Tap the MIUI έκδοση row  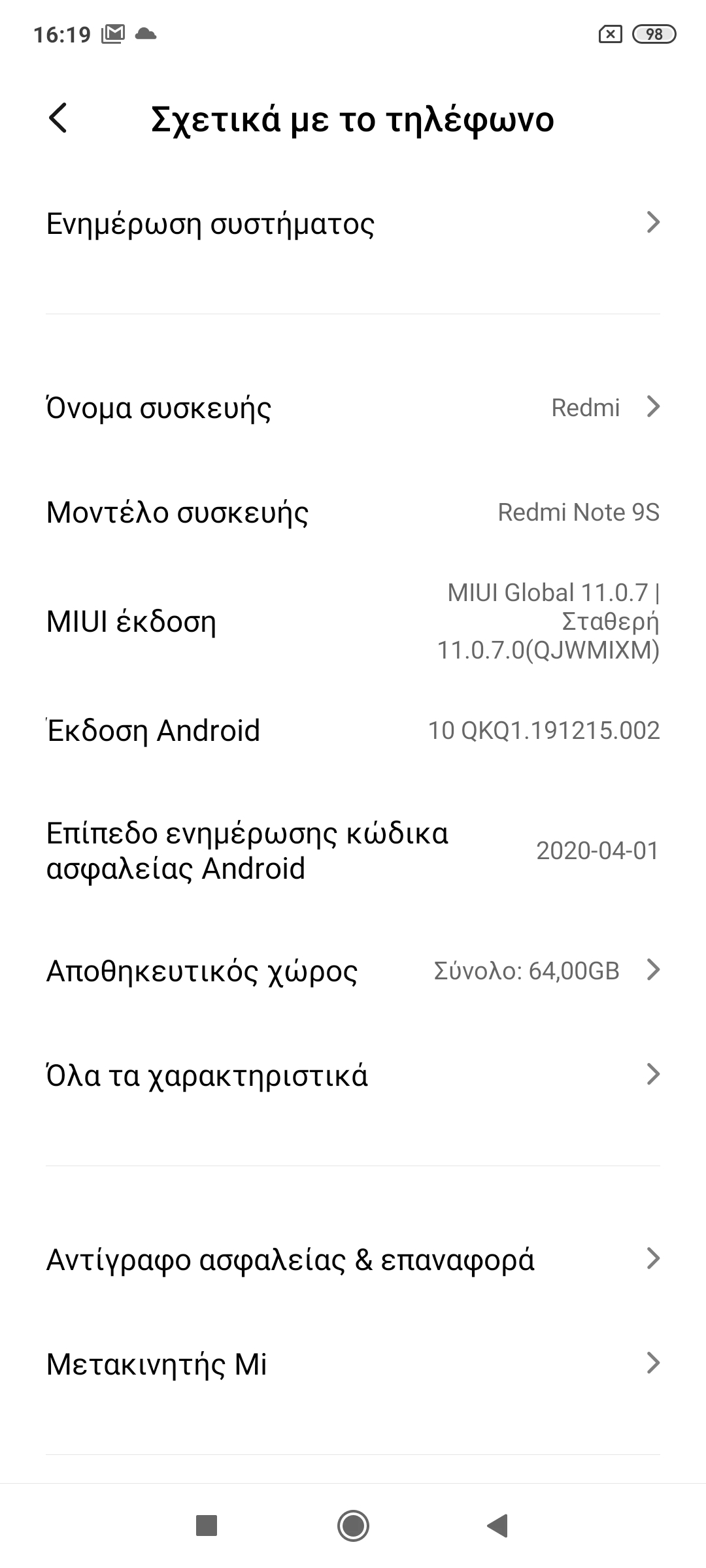[x=353, y=621]
